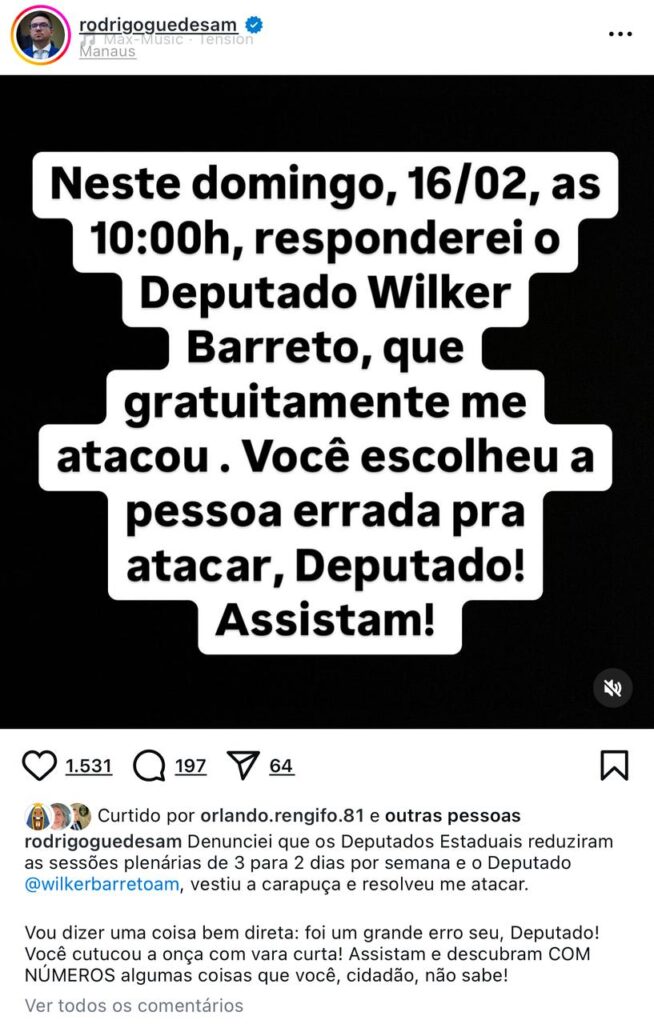Viewport: 654px width, 1024px height.
Task: Tap Ver todos os comentários
Action: [134, 1005]
